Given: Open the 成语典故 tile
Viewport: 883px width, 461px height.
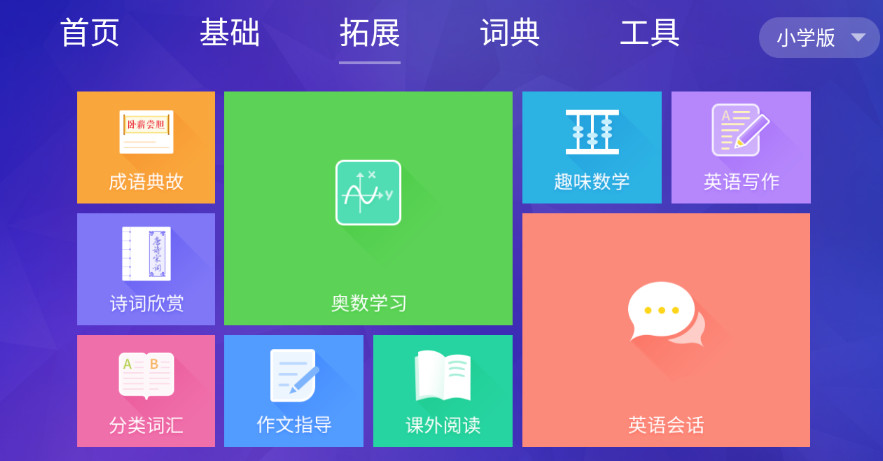Looking at the screenshot, I should (x=146, y=147).
